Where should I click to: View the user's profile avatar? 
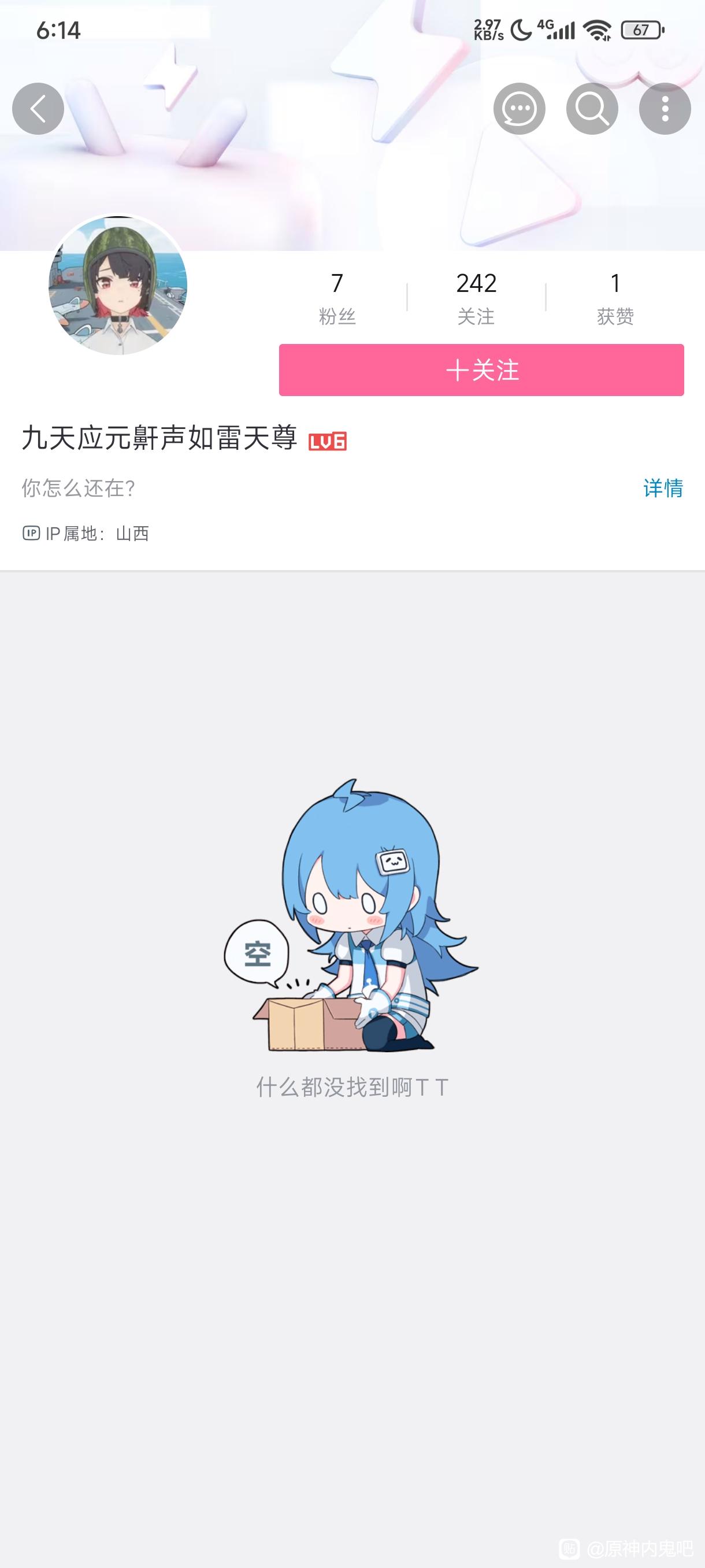tap(118, 286)
